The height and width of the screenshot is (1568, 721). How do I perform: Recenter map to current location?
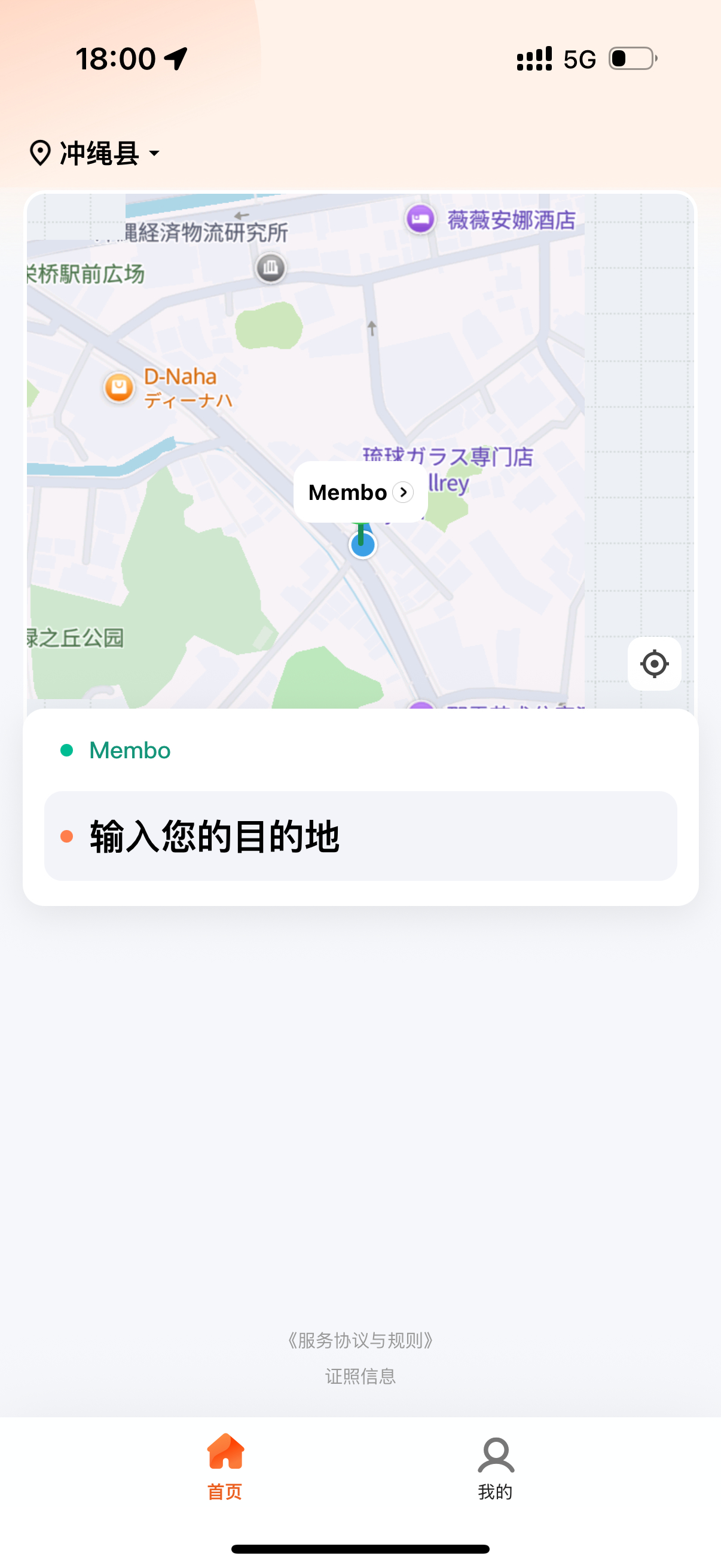654,663
